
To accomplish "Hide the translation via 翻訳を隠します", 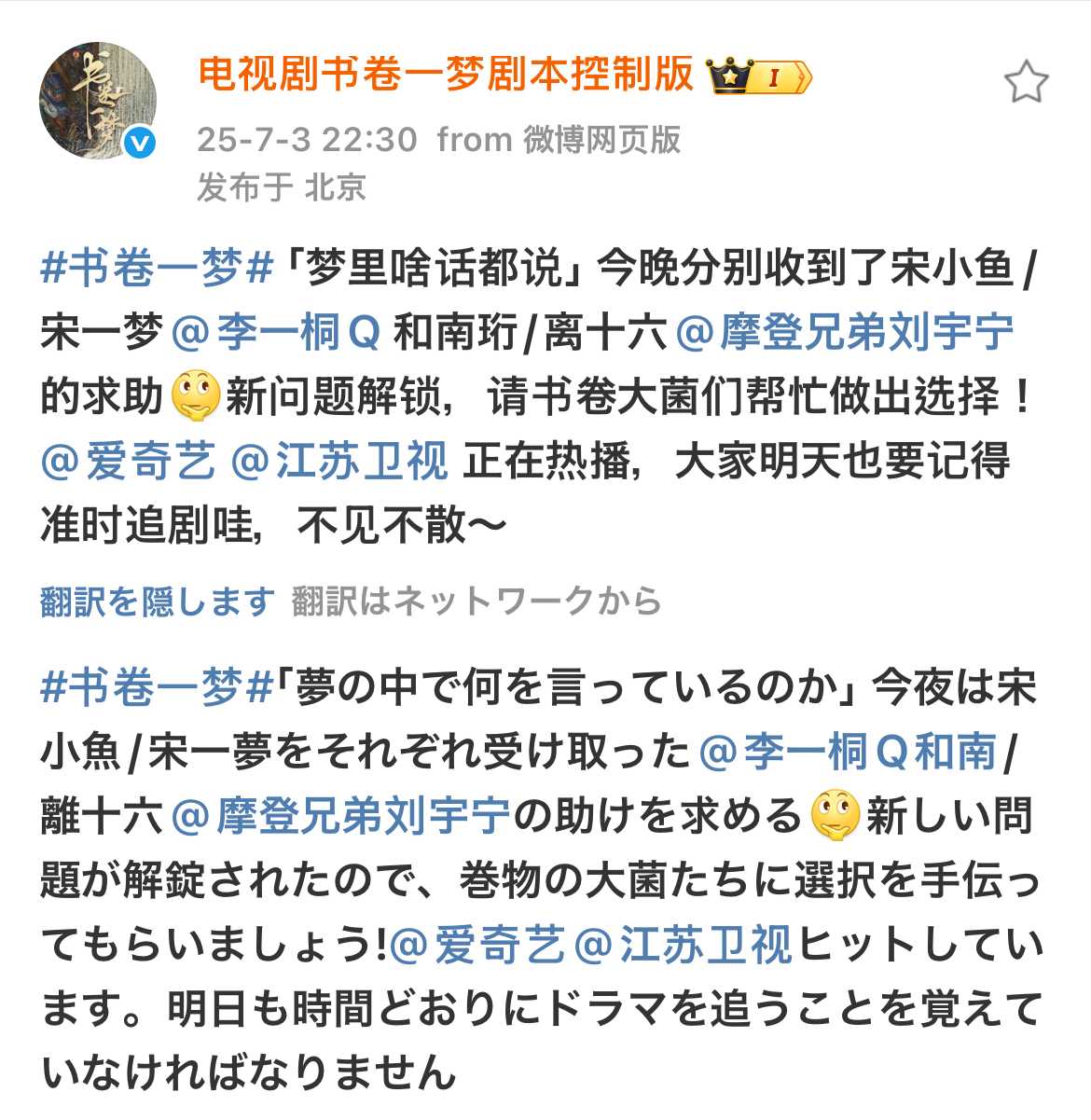I will tap(157, 601).
